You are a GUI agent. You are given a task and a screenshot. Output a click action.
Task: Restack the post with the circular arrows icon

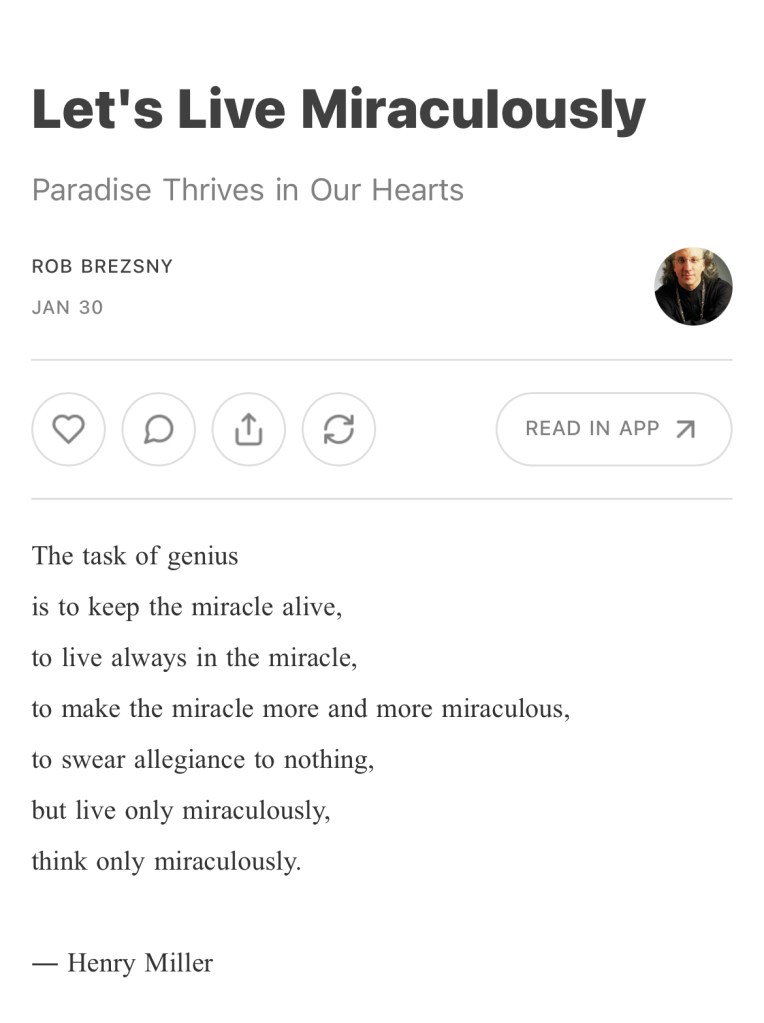click(x=338, y=429)
